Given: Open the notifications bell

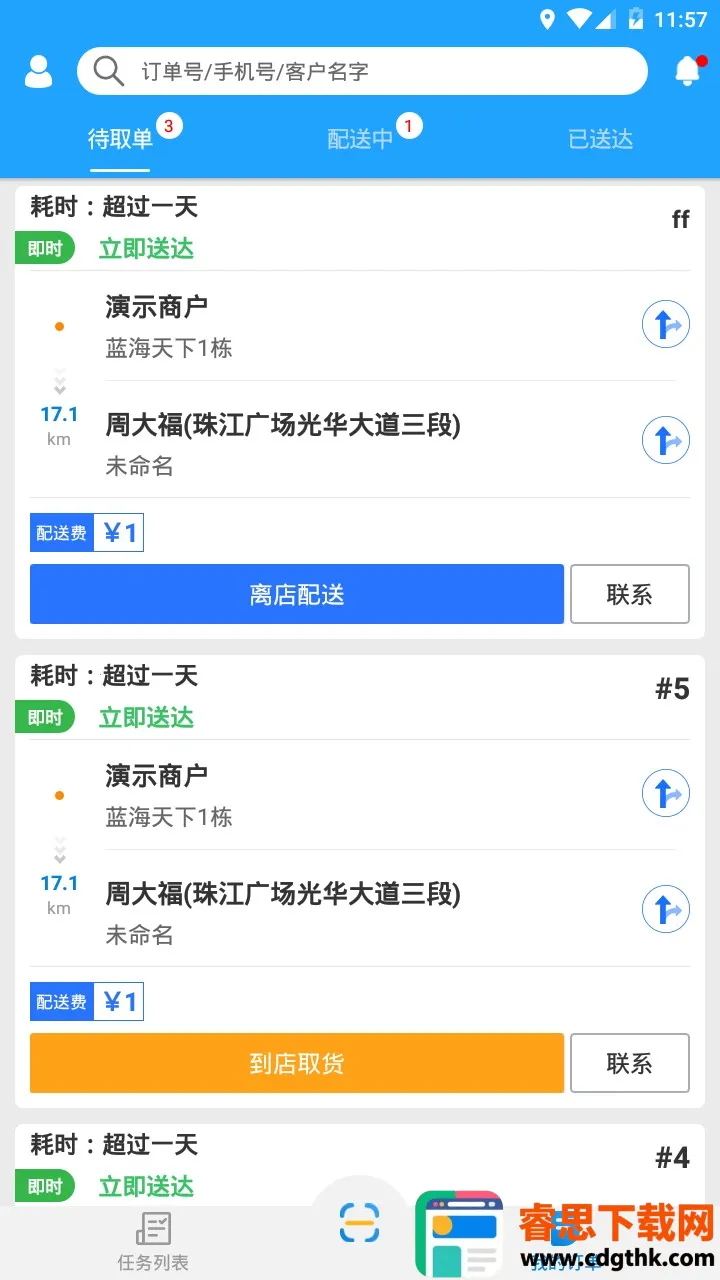Looking at the screenshot, I should click(x=687, y=71).
